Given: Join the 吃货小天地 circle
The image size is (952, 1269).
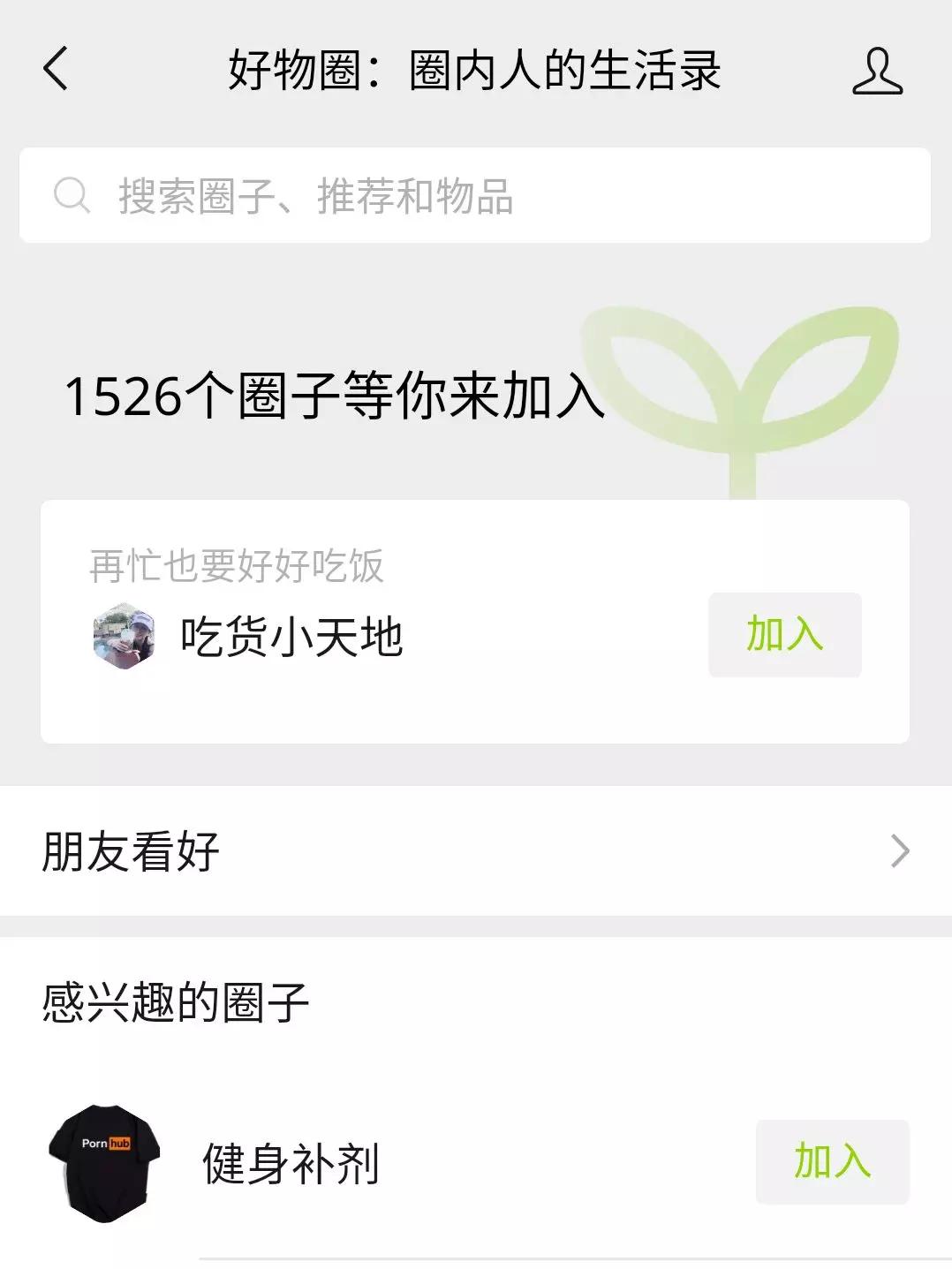Looking at the screenshot, I should click(784, 635).
